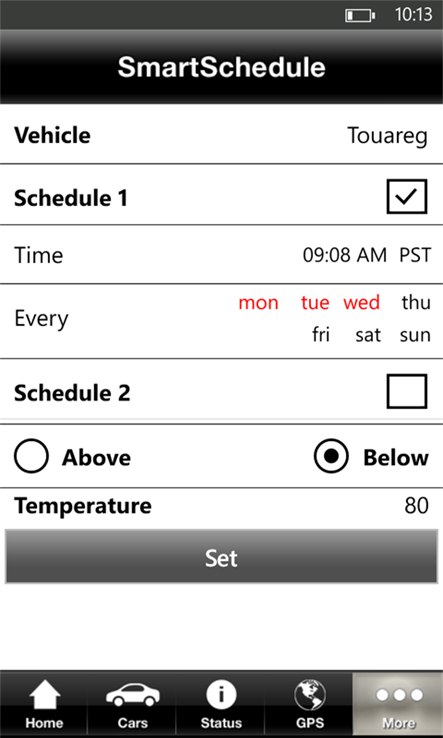Switch to the GPS tab
The height and width of the screenshot is (738, 443).
coord(309,705)
